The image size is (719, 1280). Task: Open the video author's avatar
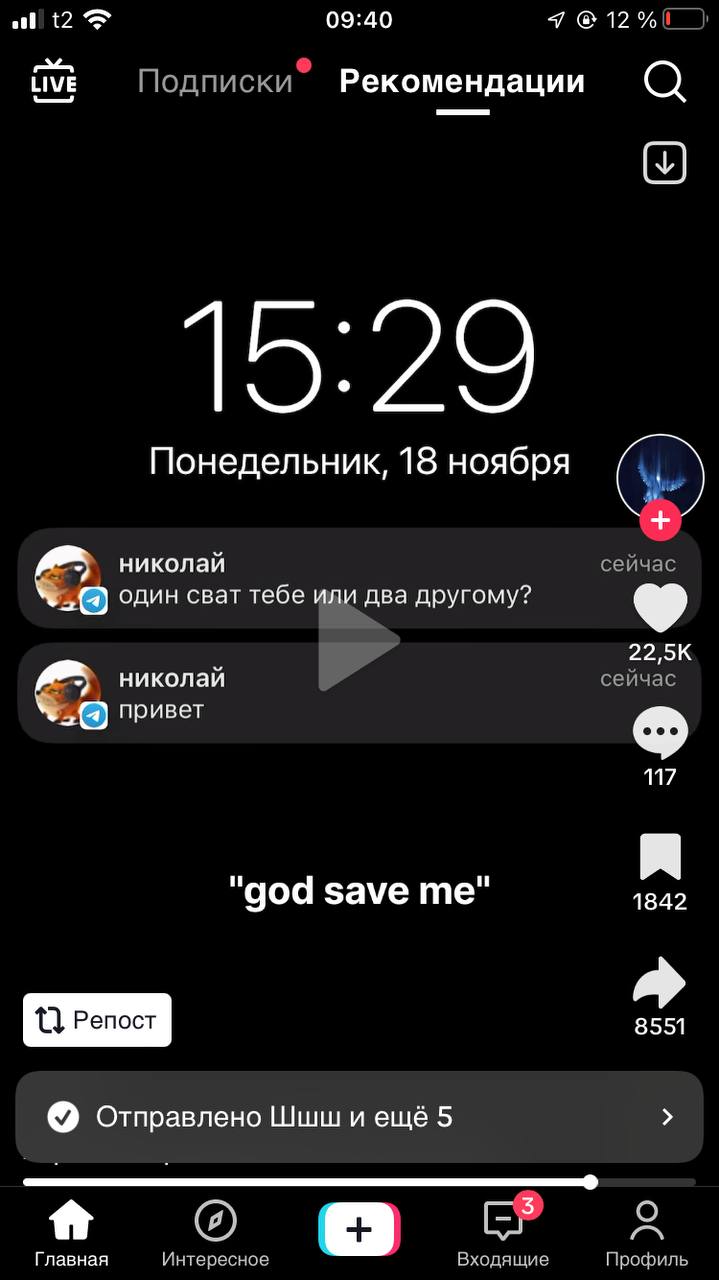(x=660, y=478)
